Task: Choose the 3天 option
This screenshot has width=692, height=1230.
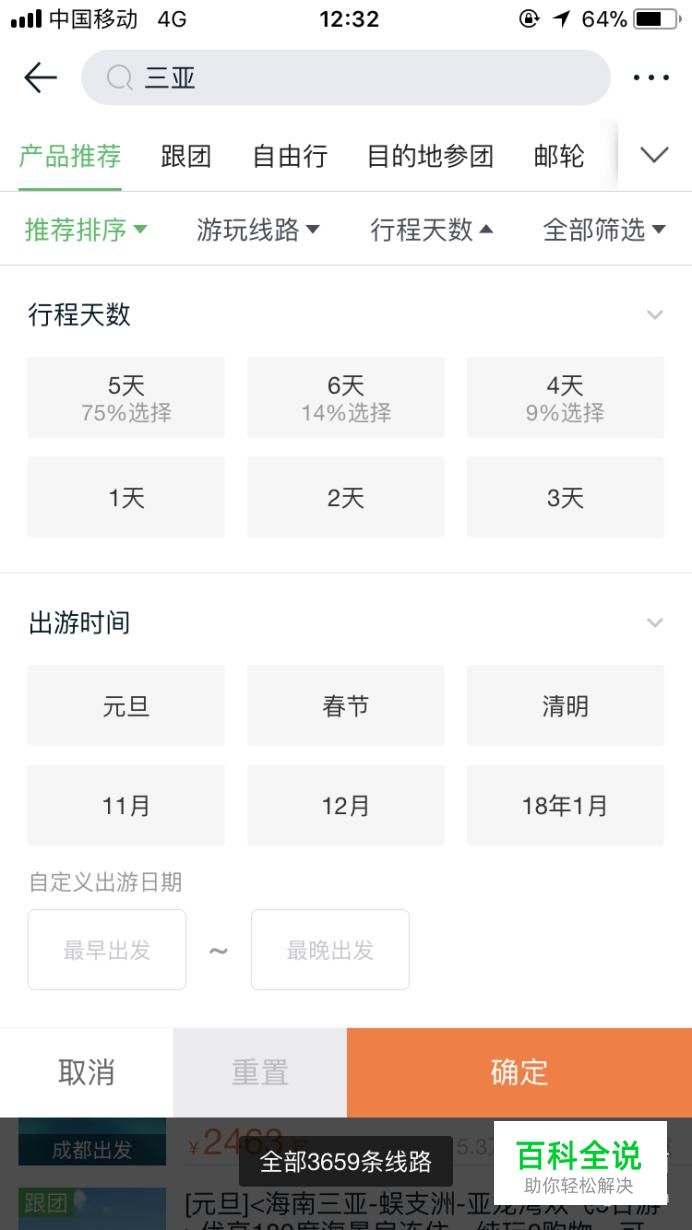Action: point(565,497)
